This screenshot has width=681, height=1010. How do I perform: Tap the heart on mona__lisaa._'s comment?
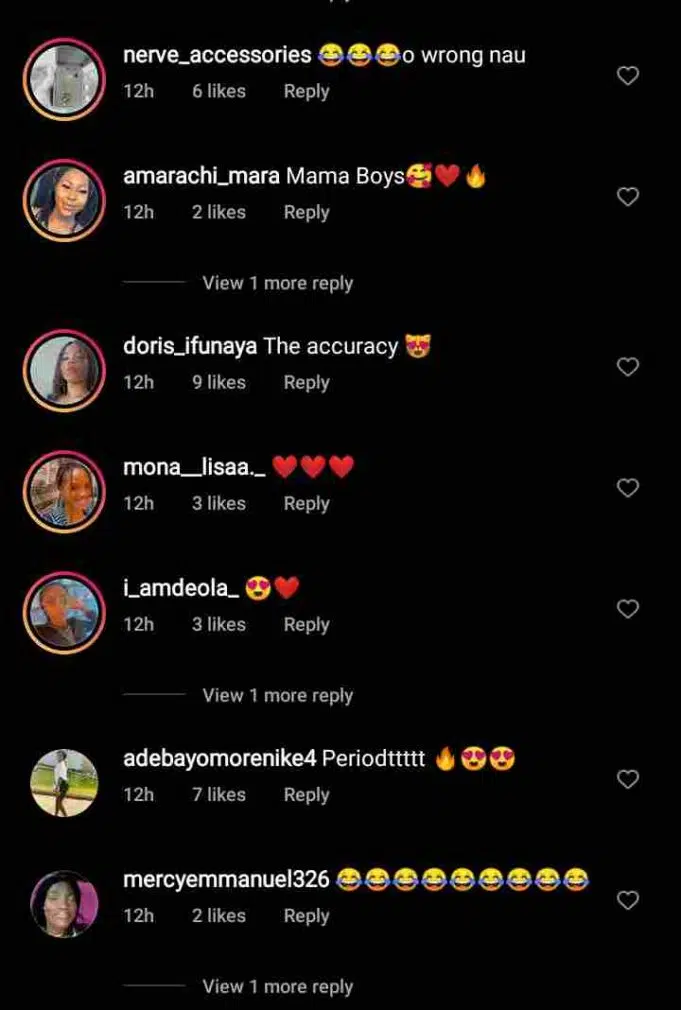coord(627,488)
